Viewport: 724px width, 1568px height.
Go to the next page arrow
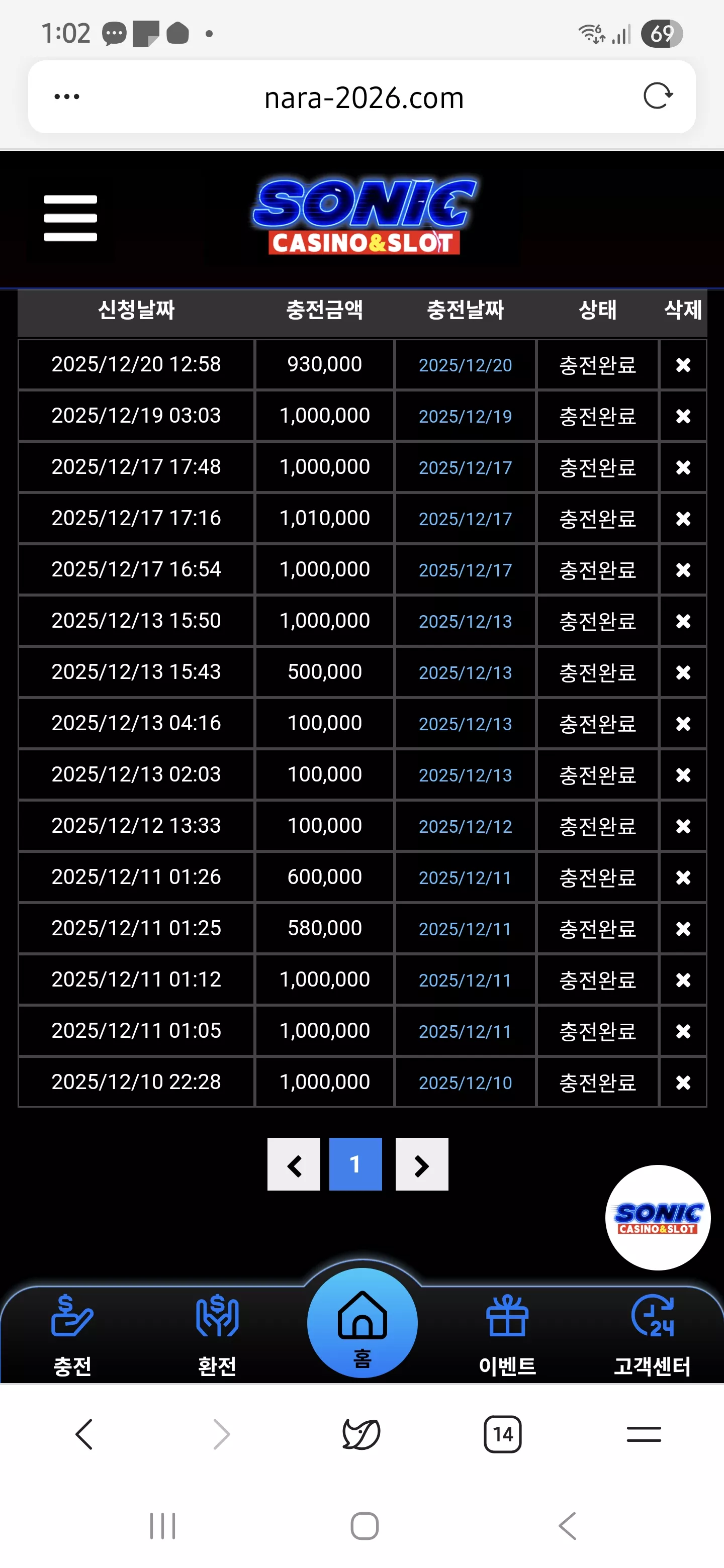pyautogui.click(x=422, y=1164)
